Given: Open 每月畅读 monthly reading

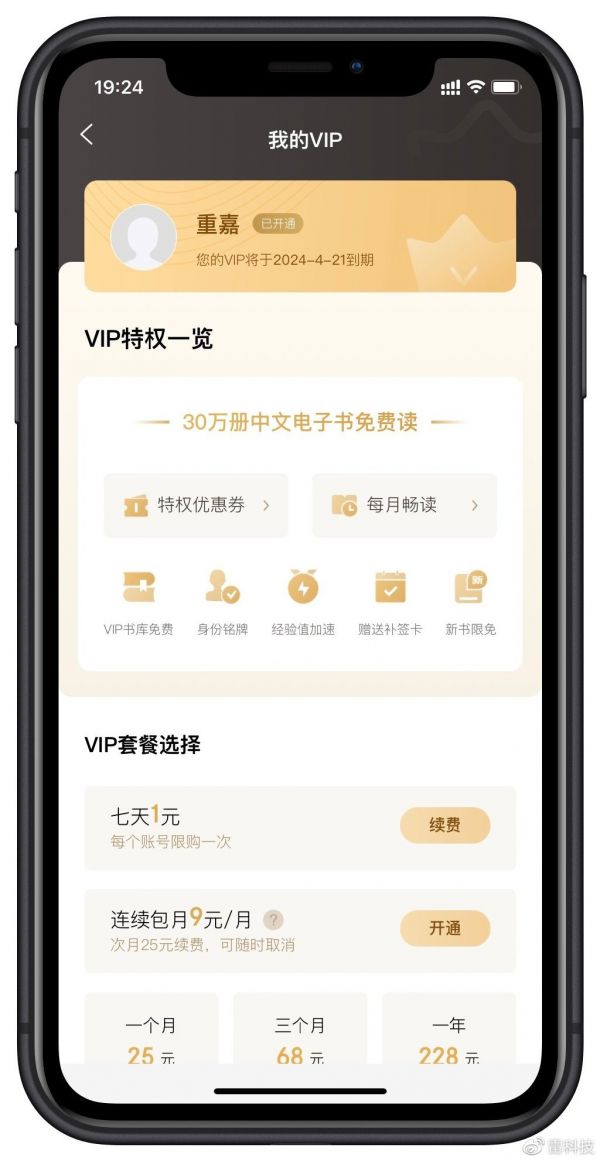Looking at the screenshot, I should click(x=404, y=506).
